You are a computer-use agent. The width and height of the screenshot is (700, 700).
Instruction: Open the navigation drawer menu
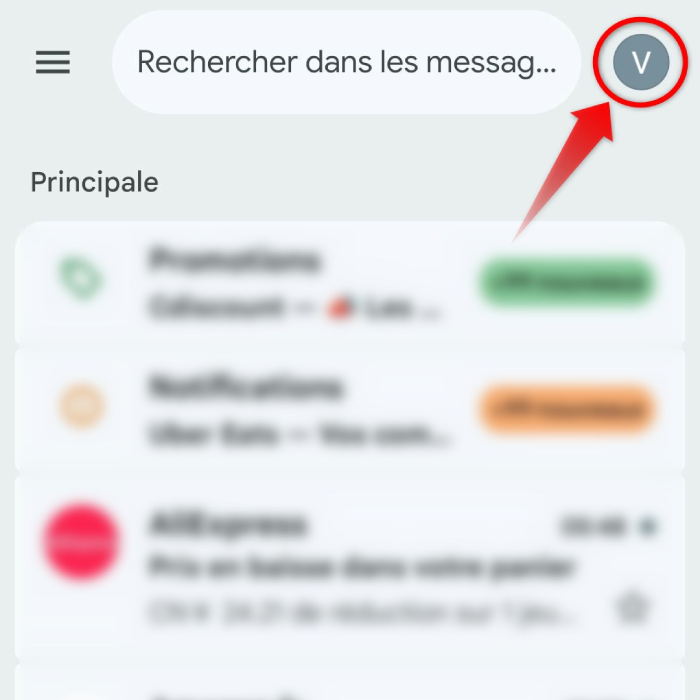[x=53, y=62]
